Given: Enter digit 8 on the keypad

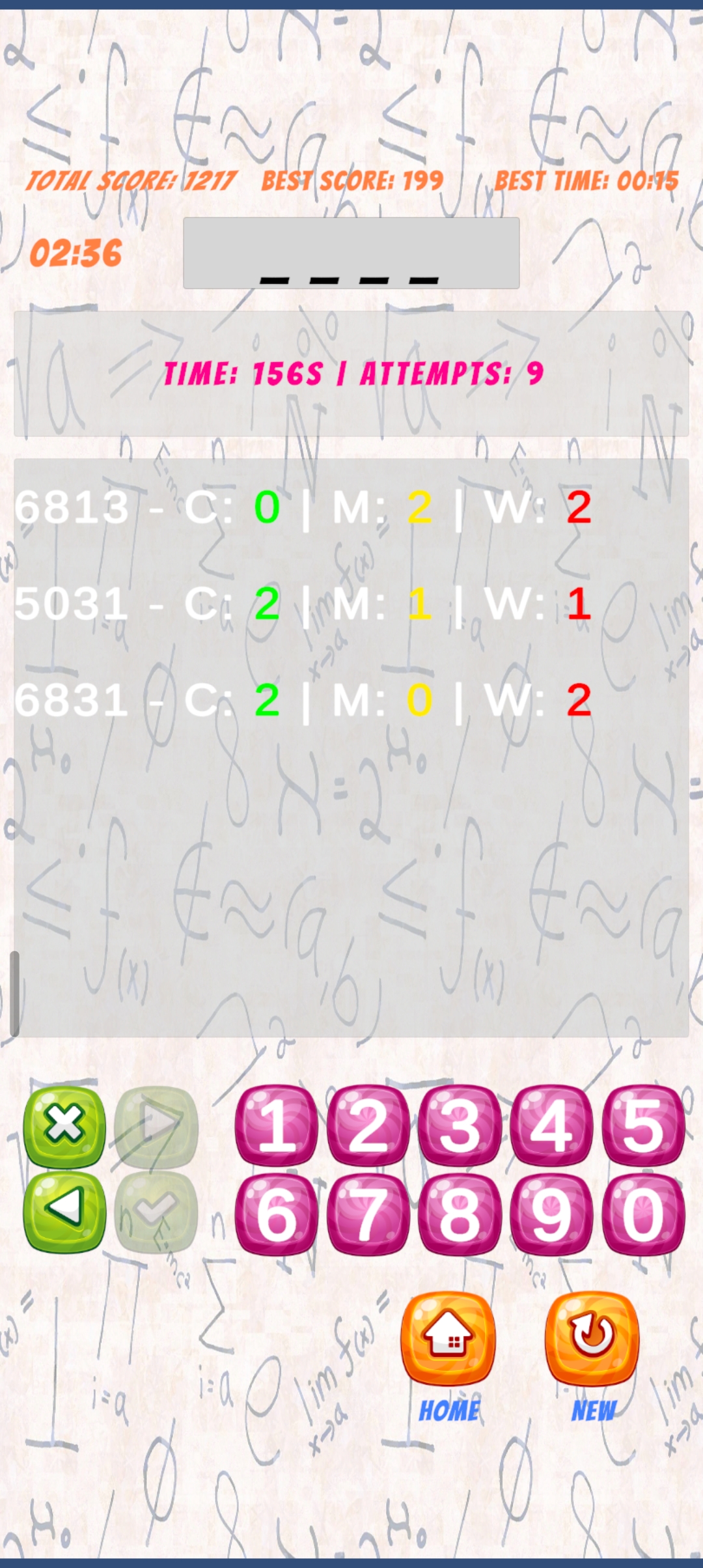Looking at the screenshot, I should (x=460, y=1214).
